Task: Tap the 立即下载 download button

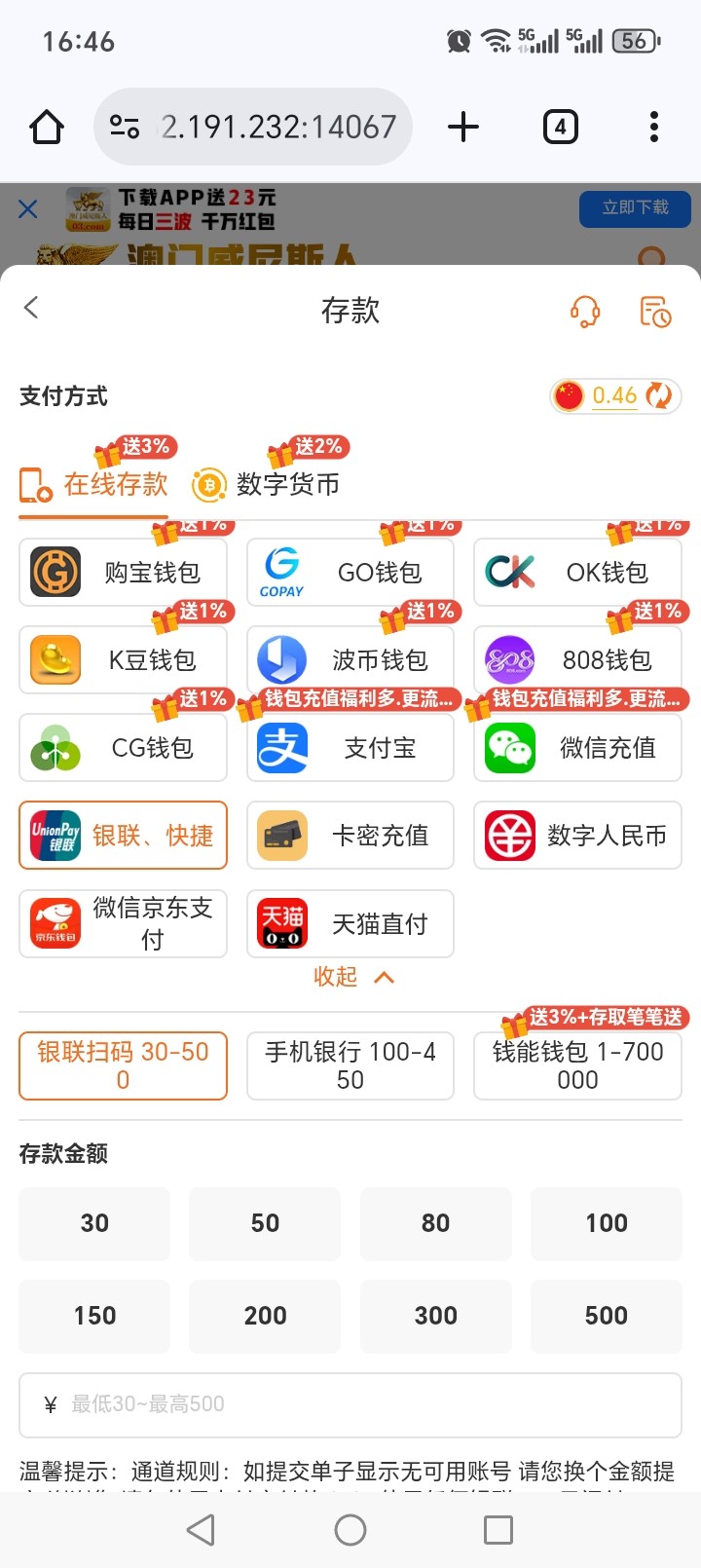Action: click(x=635, y=208)
